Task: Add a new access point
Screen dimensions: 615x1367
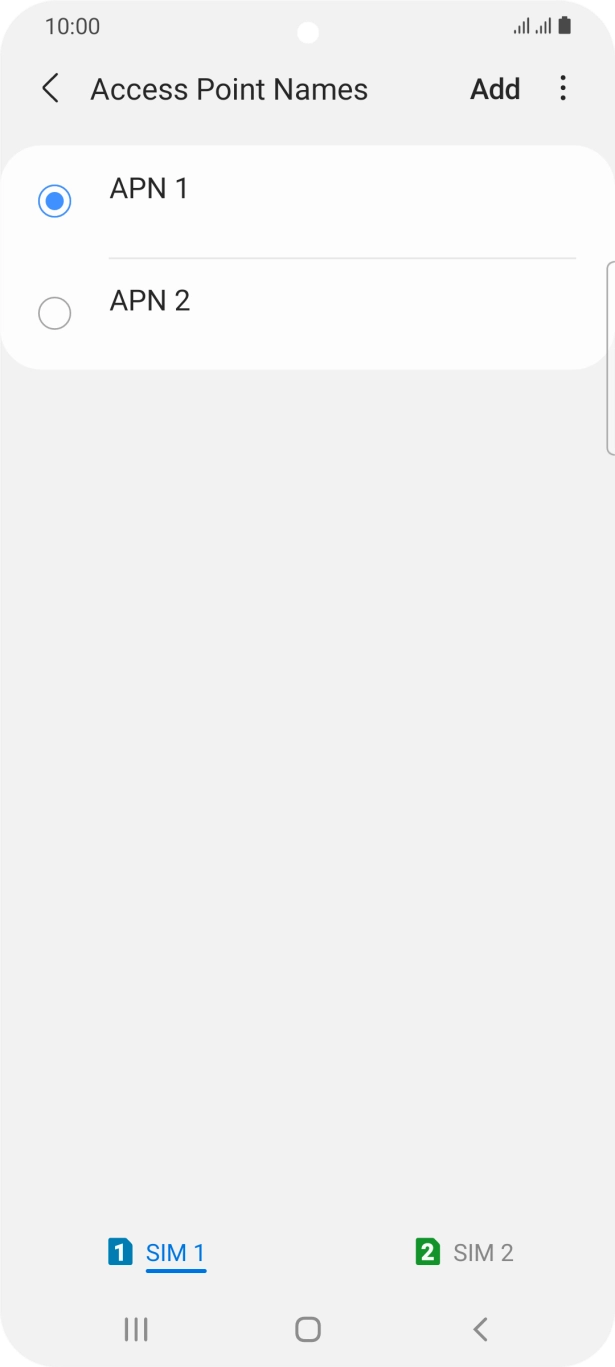Action: point(495,89)
